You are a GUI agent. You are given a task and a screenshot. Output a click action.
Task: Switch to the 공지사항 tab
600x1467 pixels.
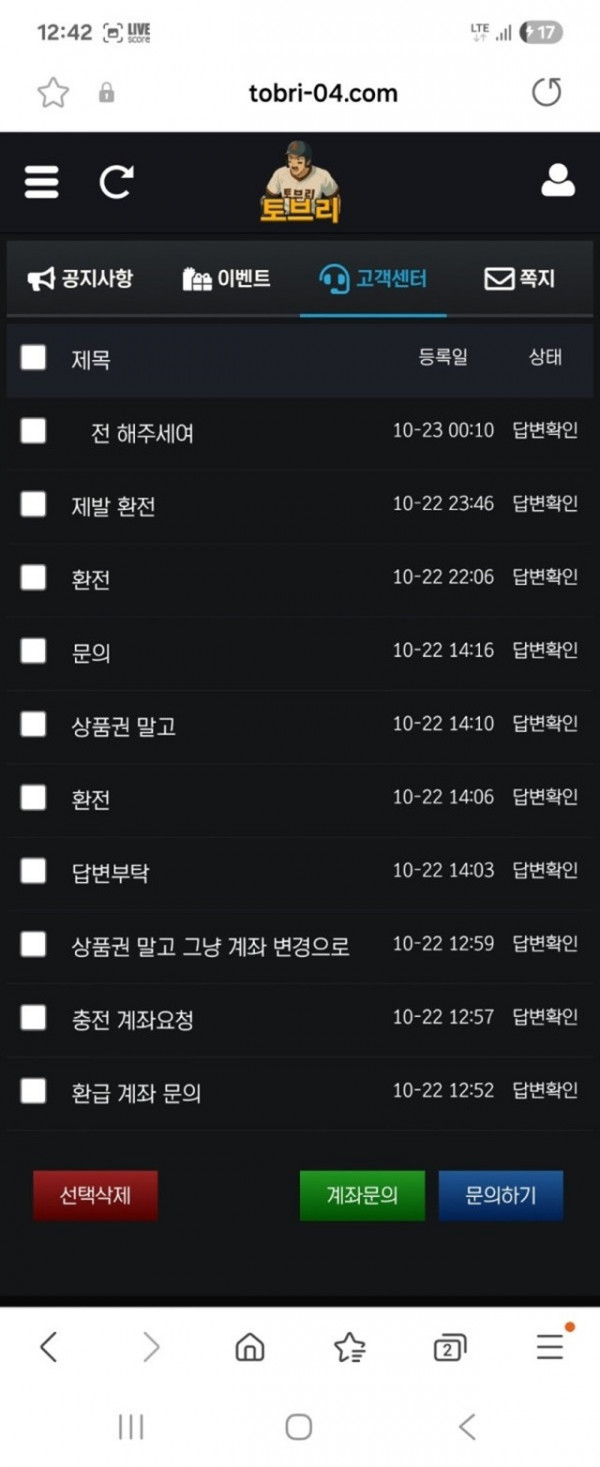(80, 279)
